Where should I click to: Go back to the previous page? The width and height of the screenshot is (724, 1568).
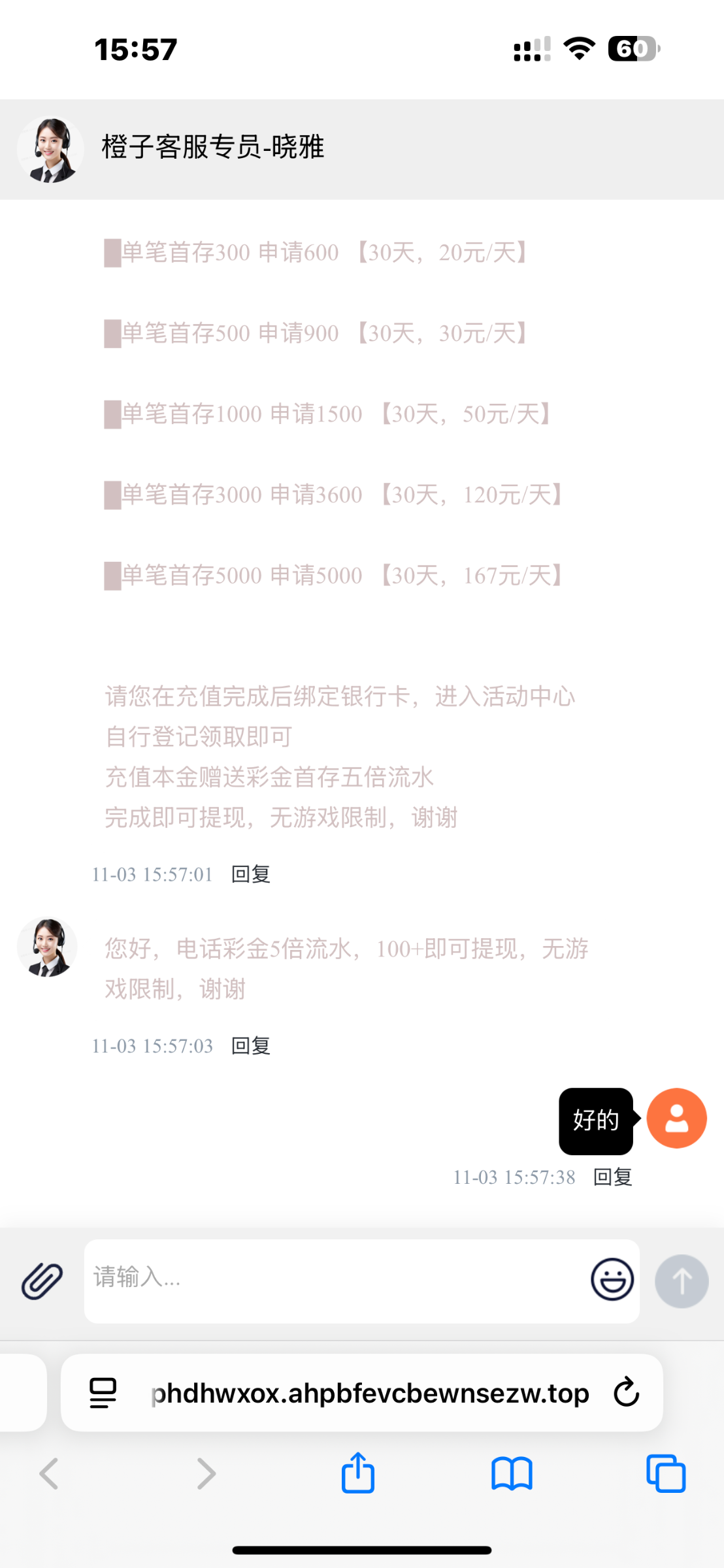pos(50,1474)
